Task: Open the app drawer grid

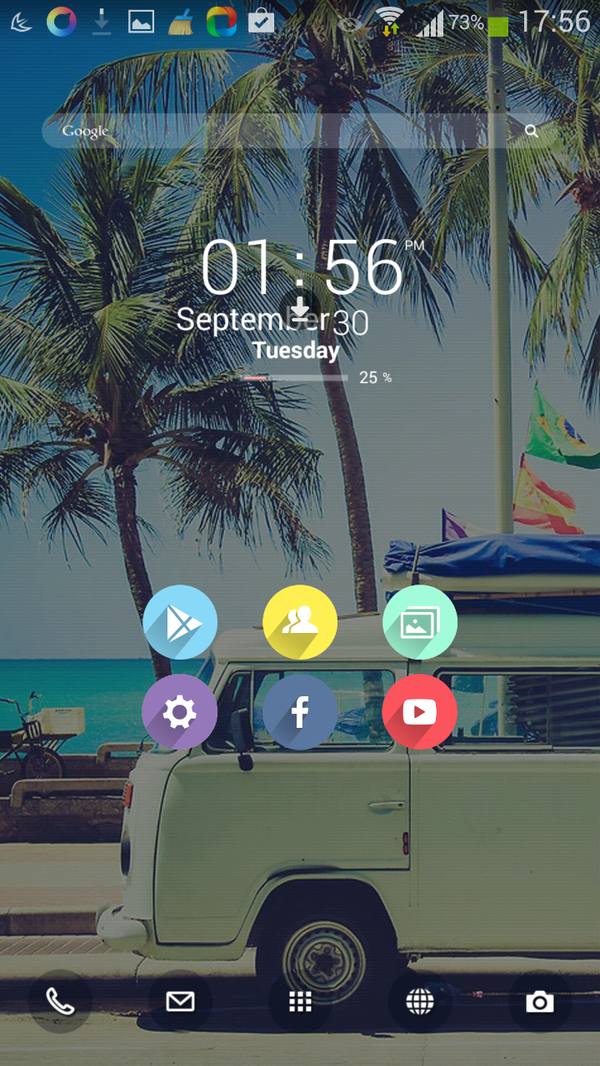Action: tap(300, 1001)
